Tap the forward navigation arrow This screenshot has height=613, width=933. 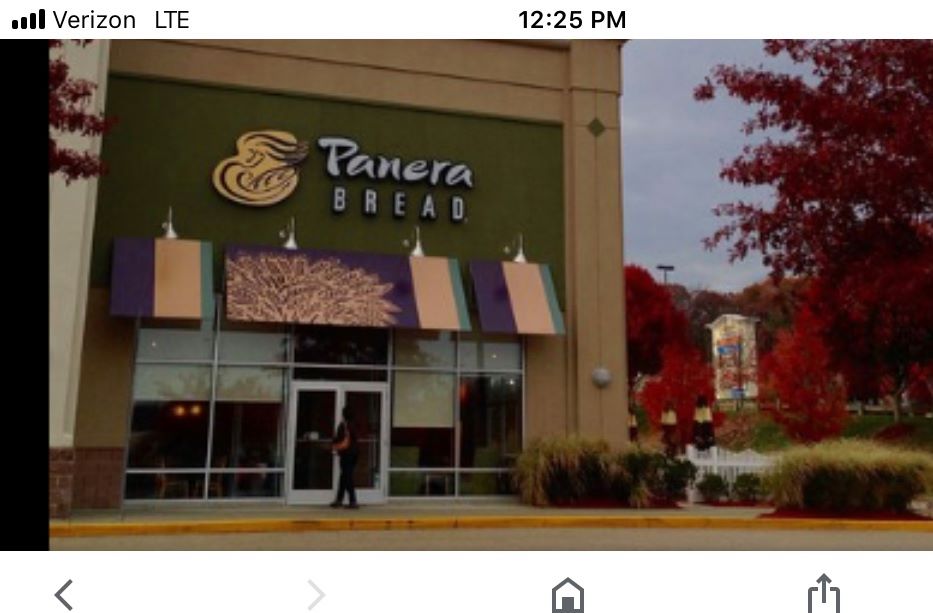tap(316, 595)
